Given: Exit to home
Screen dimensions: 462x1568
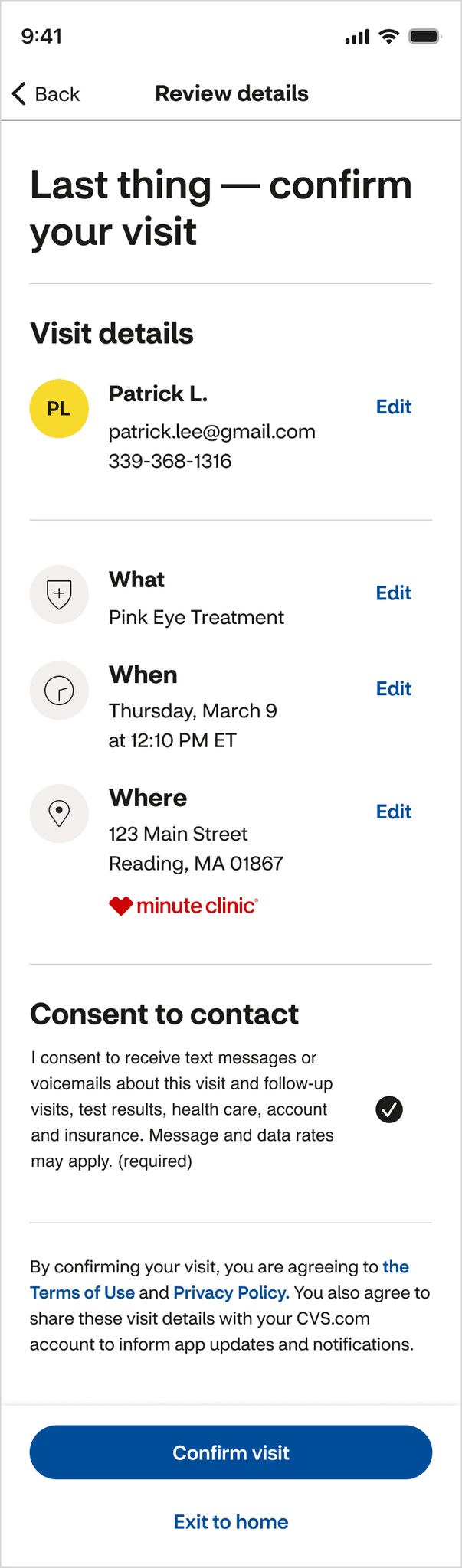Looking at the screenshot, I should click(231, 1522).
